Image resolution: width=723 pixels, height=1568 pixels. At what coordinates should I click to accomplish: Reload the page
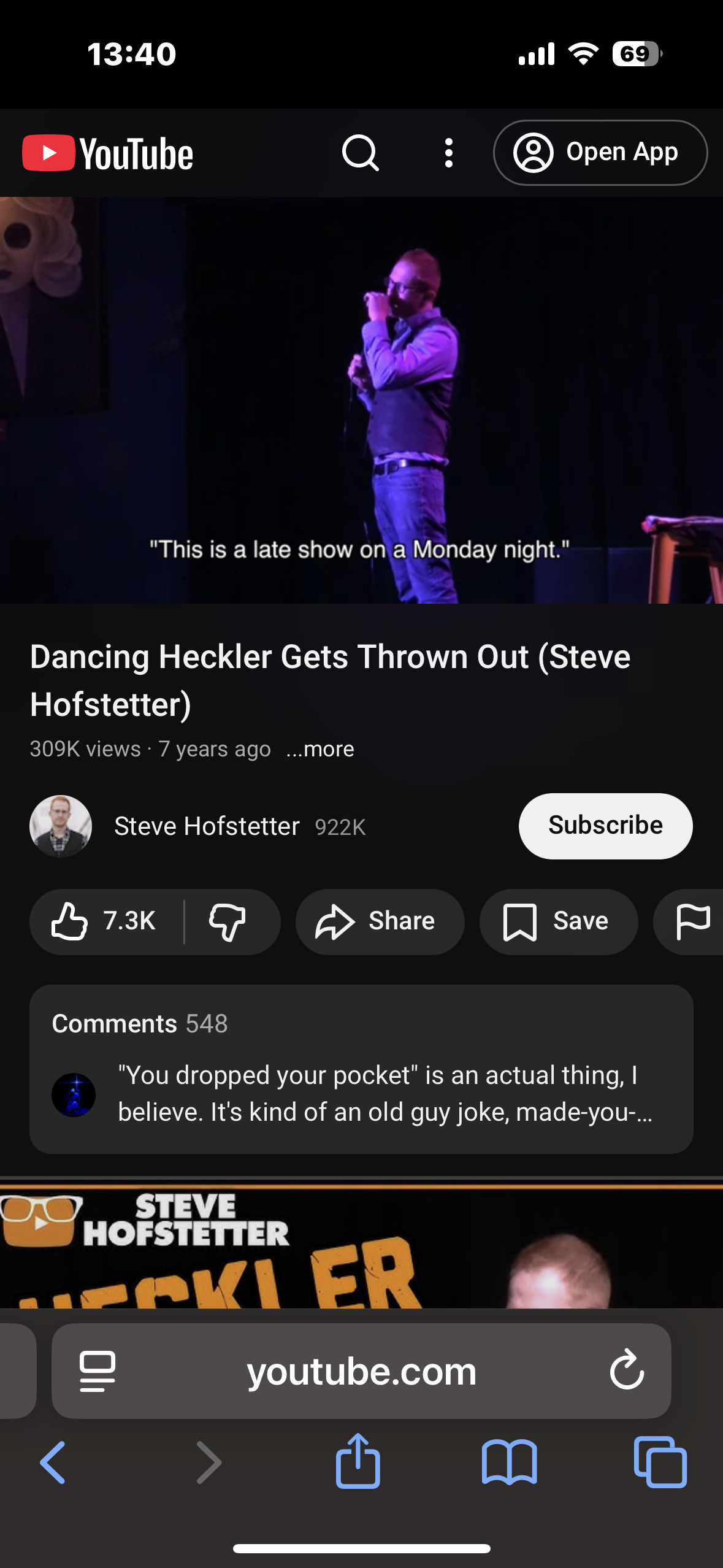coord(627,1370)
